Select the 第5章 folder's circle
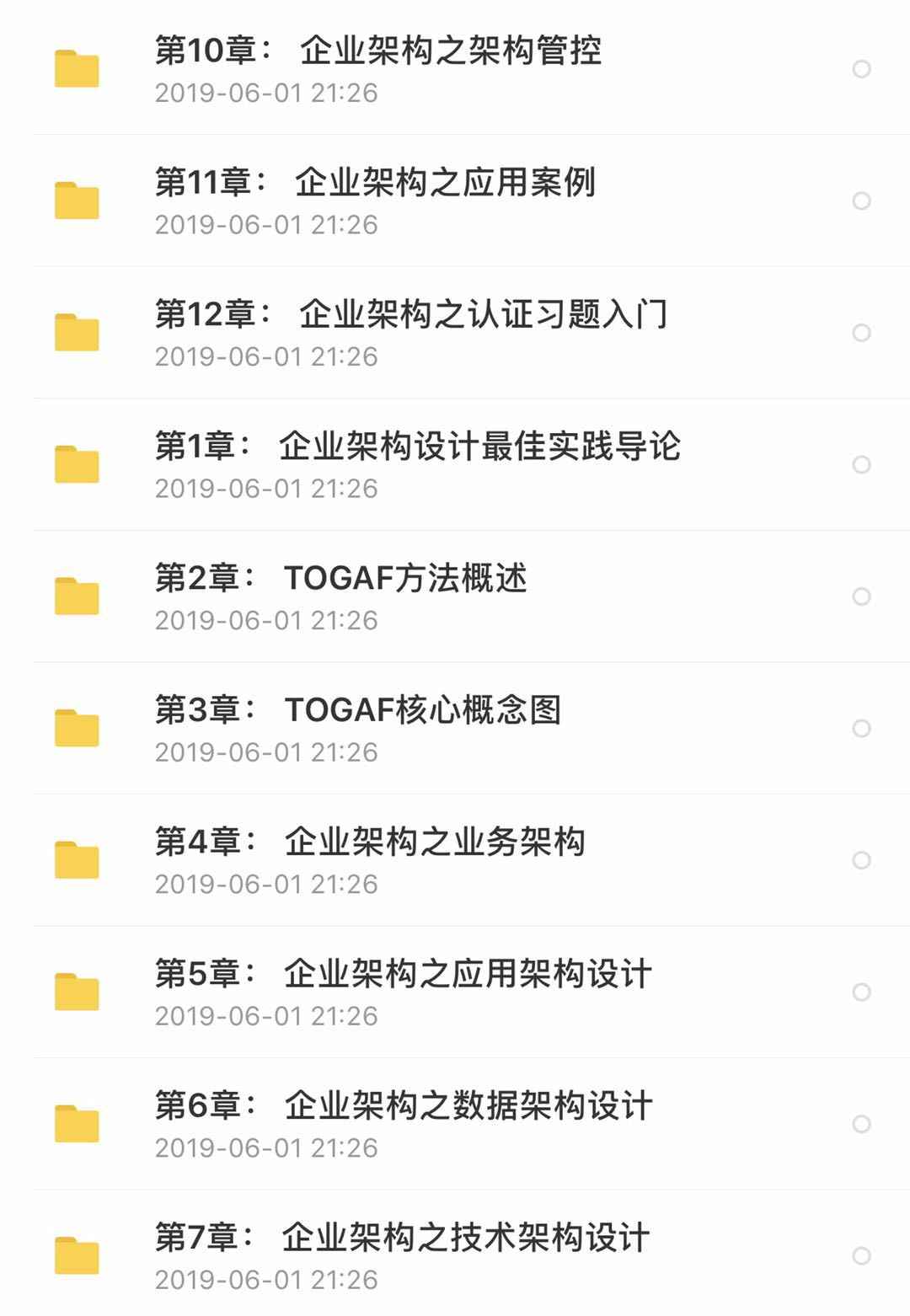 click(861, 992)
